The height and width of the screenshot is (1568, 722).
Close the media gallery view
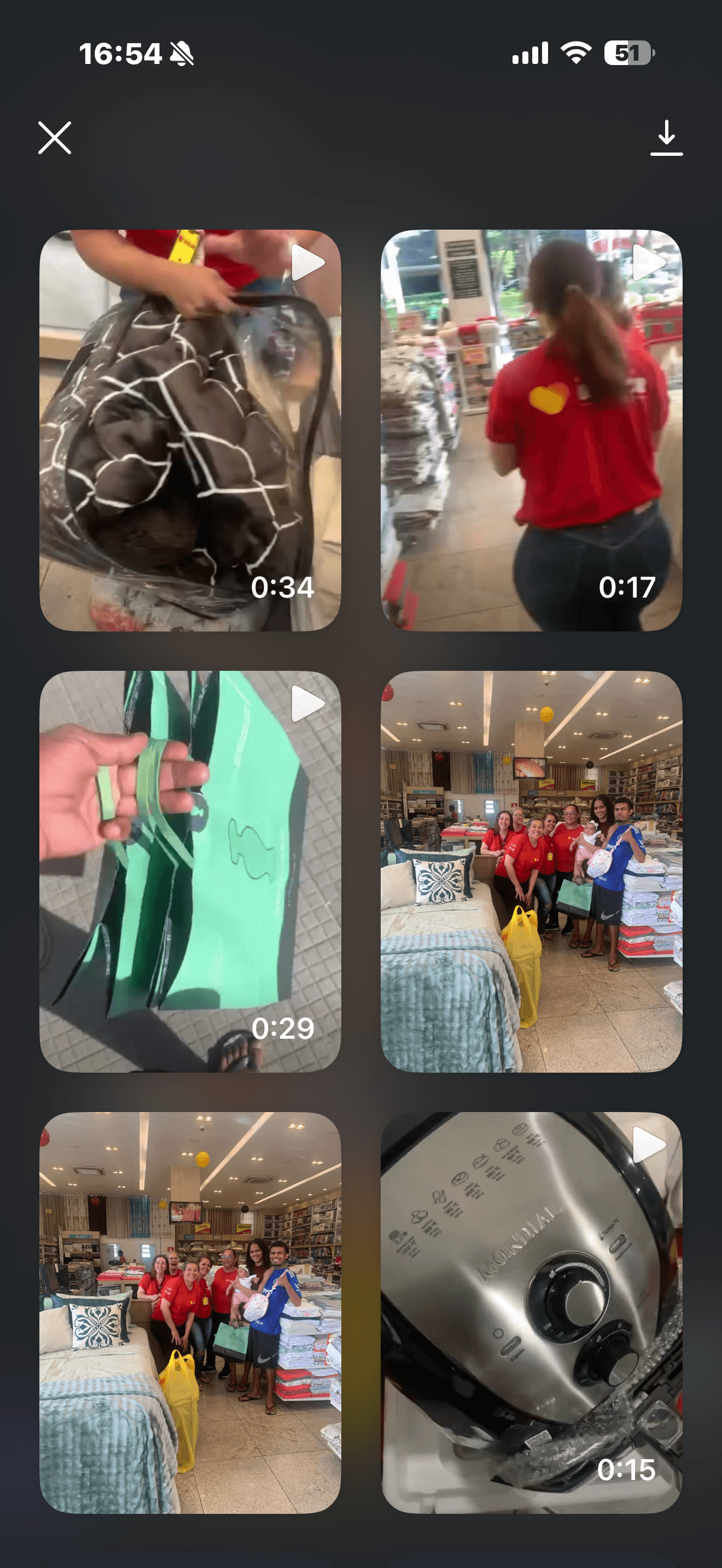[x=55, y=138]
